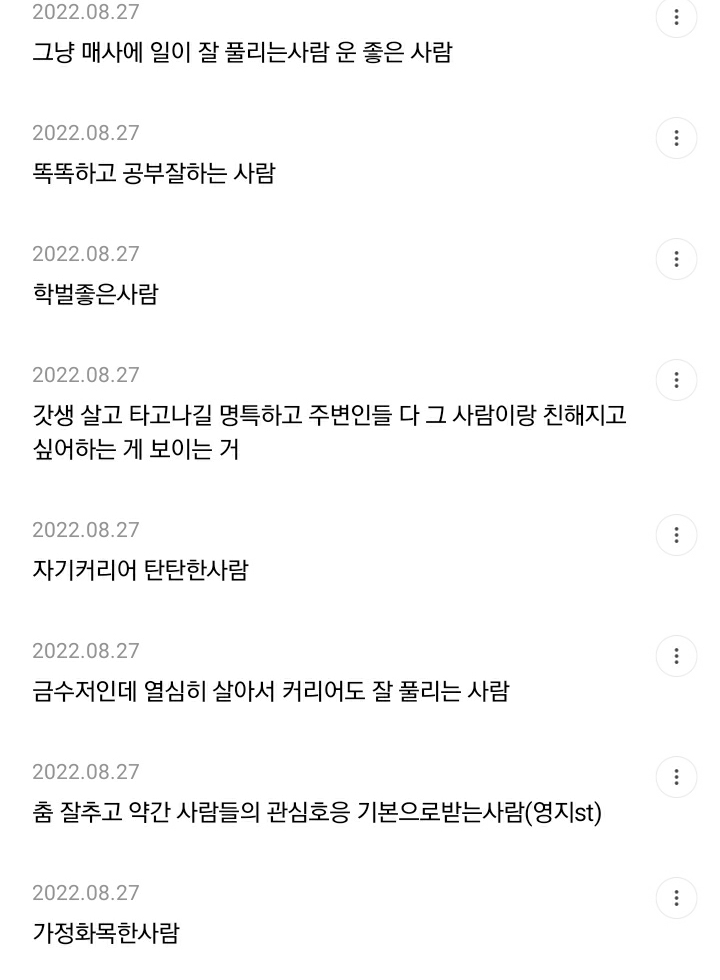
Task: Open menu for '자기커리어 탄탄한사람' comment
Action: click(676, 535)
